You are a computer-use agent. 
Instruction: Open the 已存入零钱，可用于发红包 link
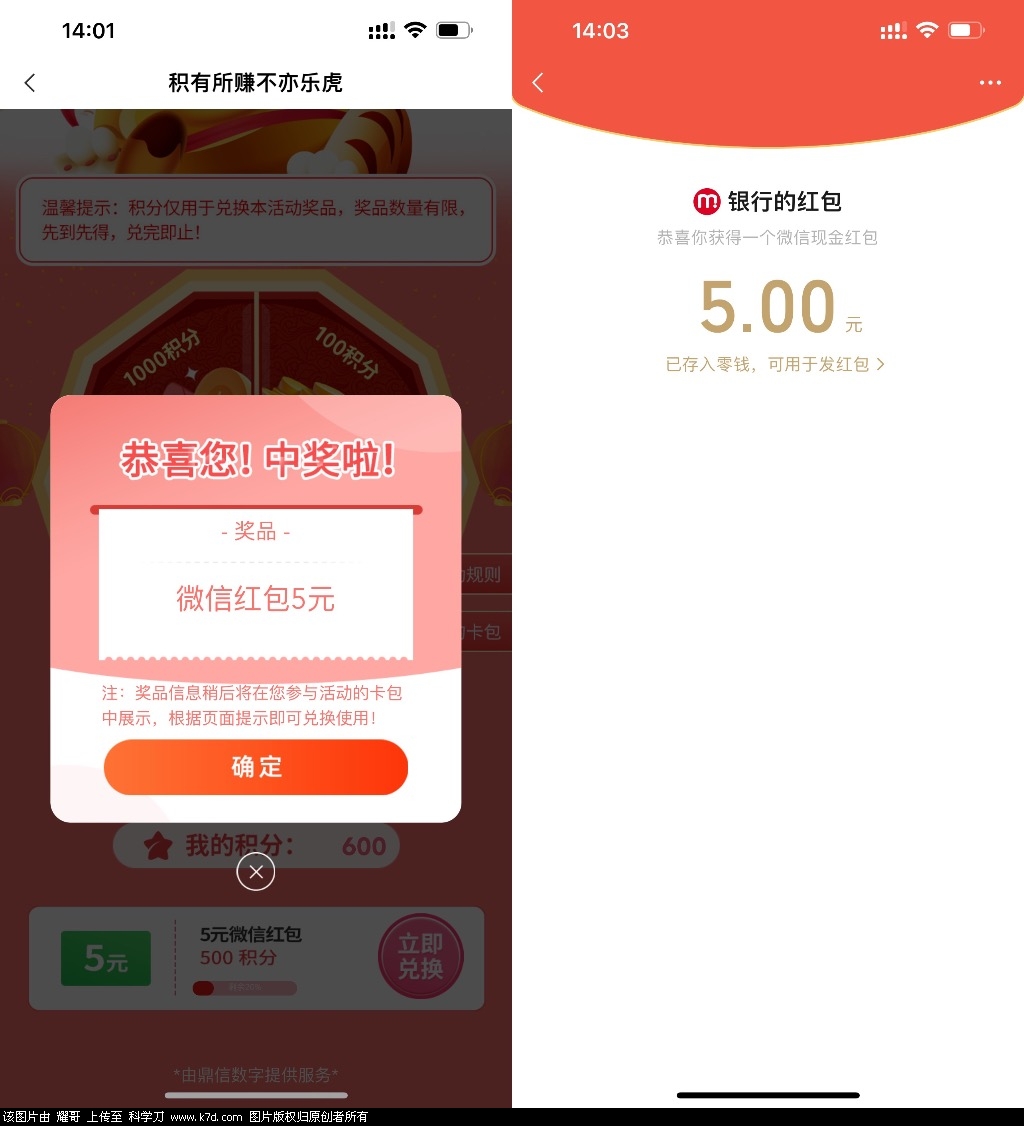[x=775, y=365]
